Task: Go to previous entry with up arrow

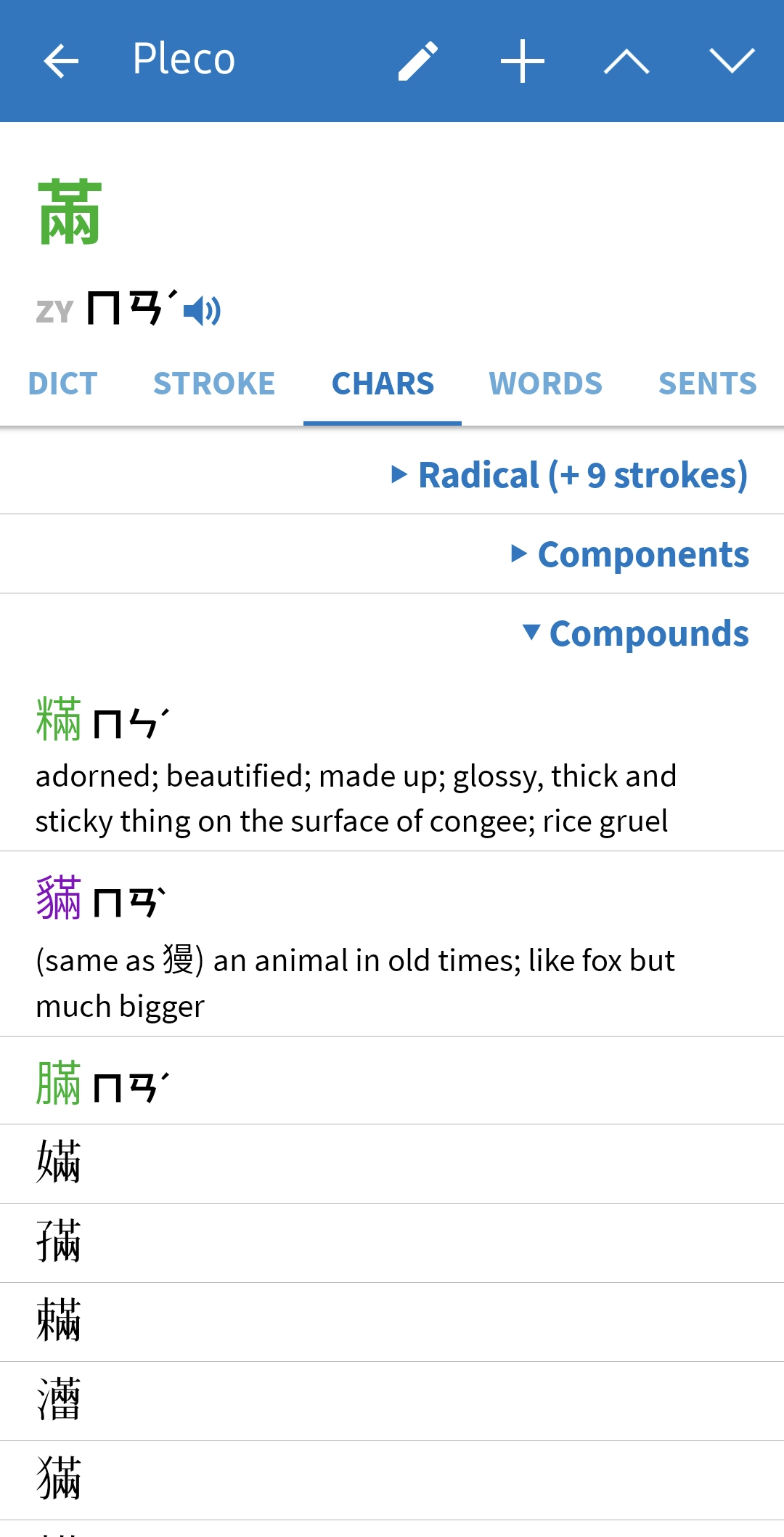Action: [x=626, y=60]
